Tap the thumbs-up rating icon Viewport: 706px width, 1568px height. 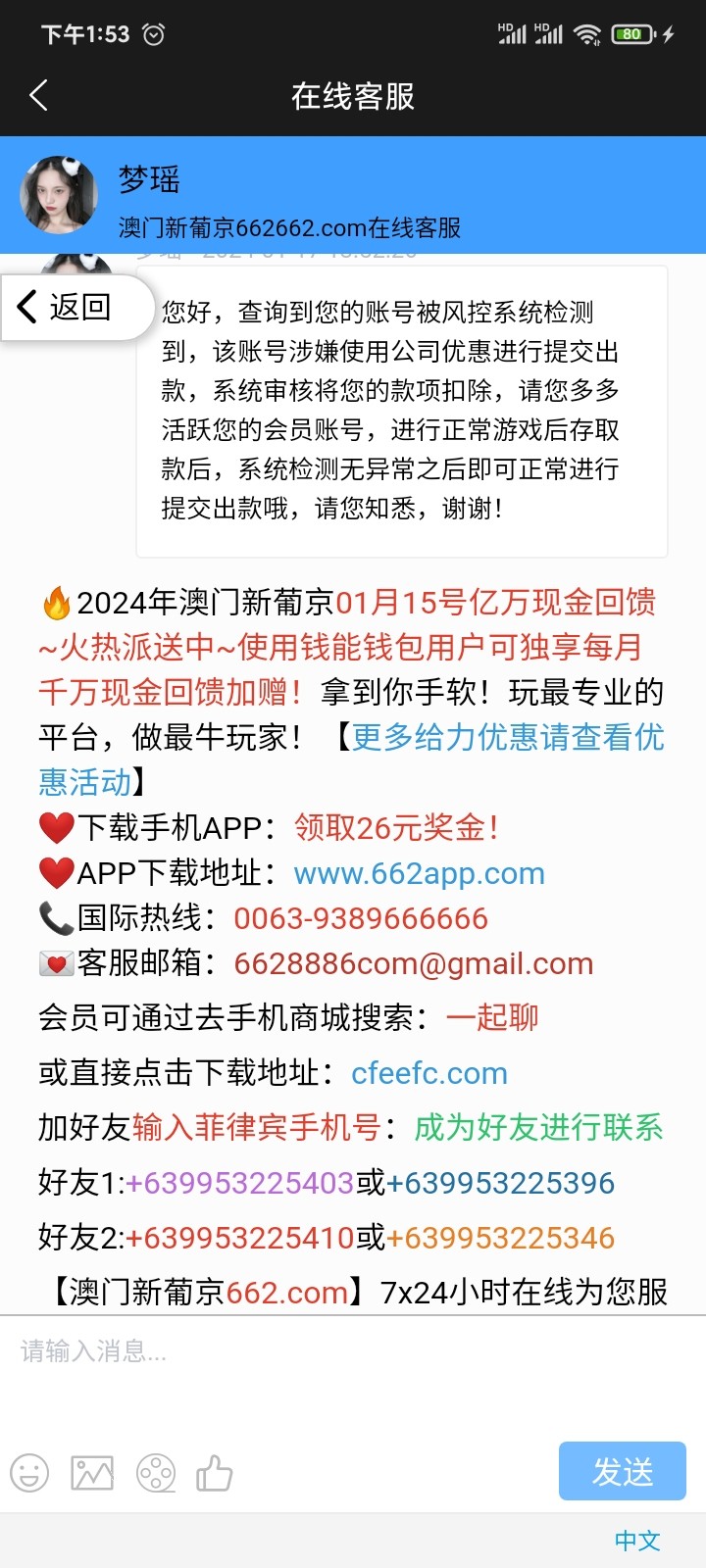point(215,1473)
